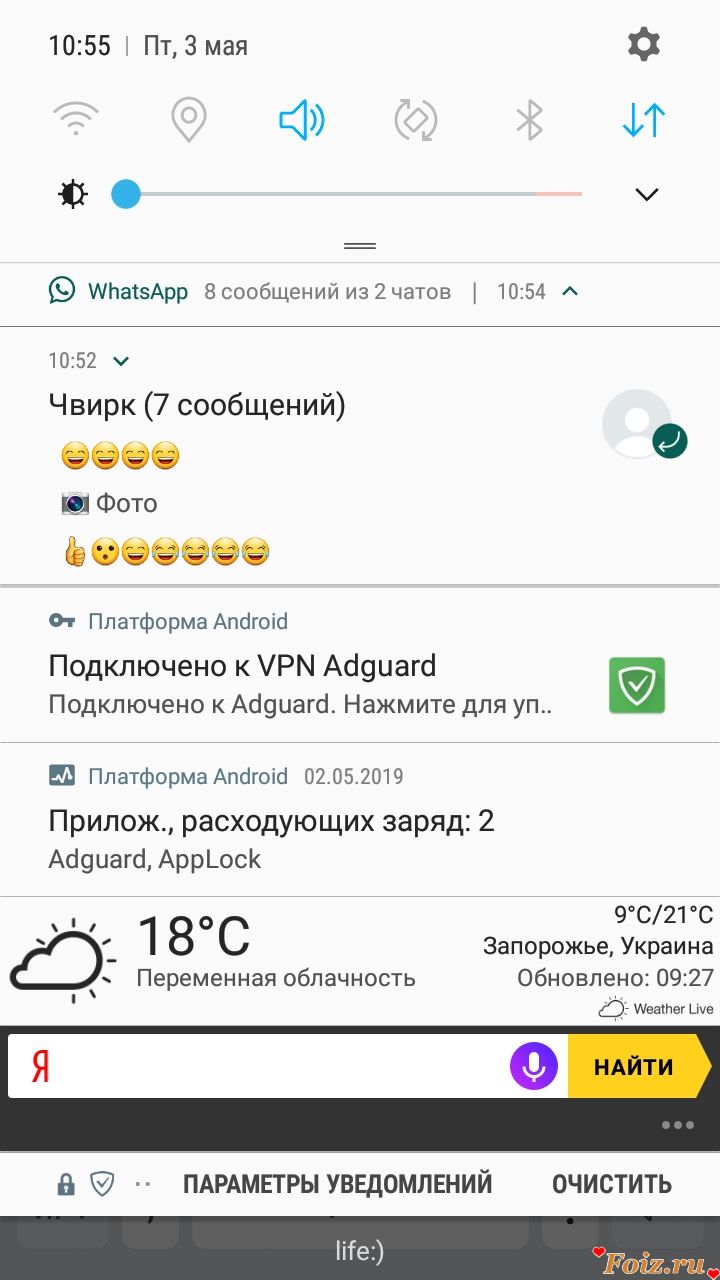The image size is (720, 1280).
Task: Open ПАРАМЕТРЫ УВЕДОМЛЕНИЙ
Action: [337, 1184]
